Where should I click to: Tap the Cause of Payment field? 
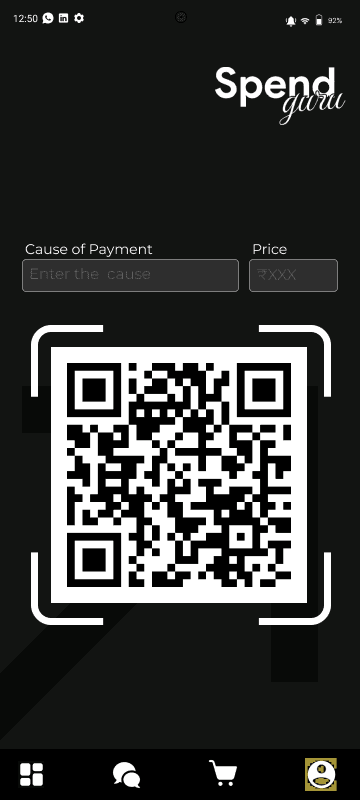point(130,276)
